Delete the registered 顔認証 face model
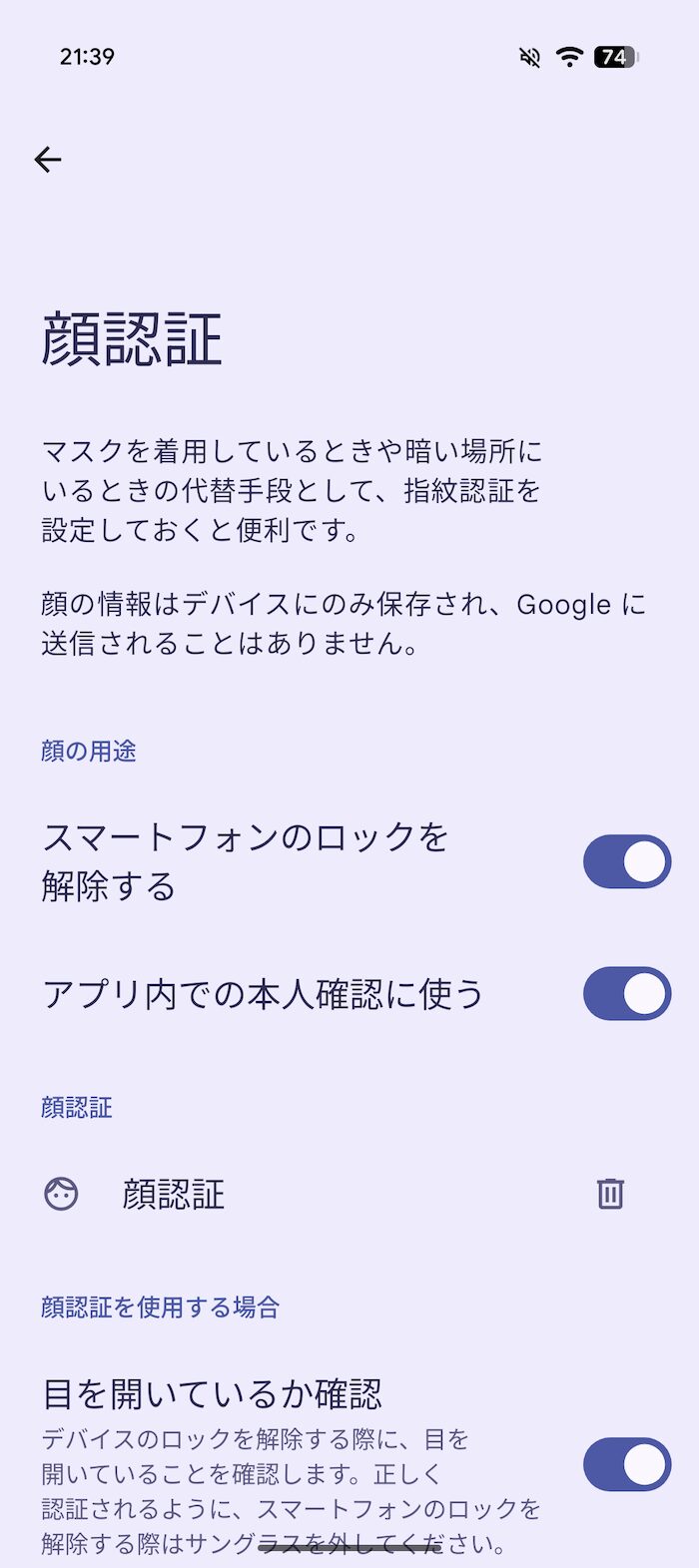 [610, 1194]
